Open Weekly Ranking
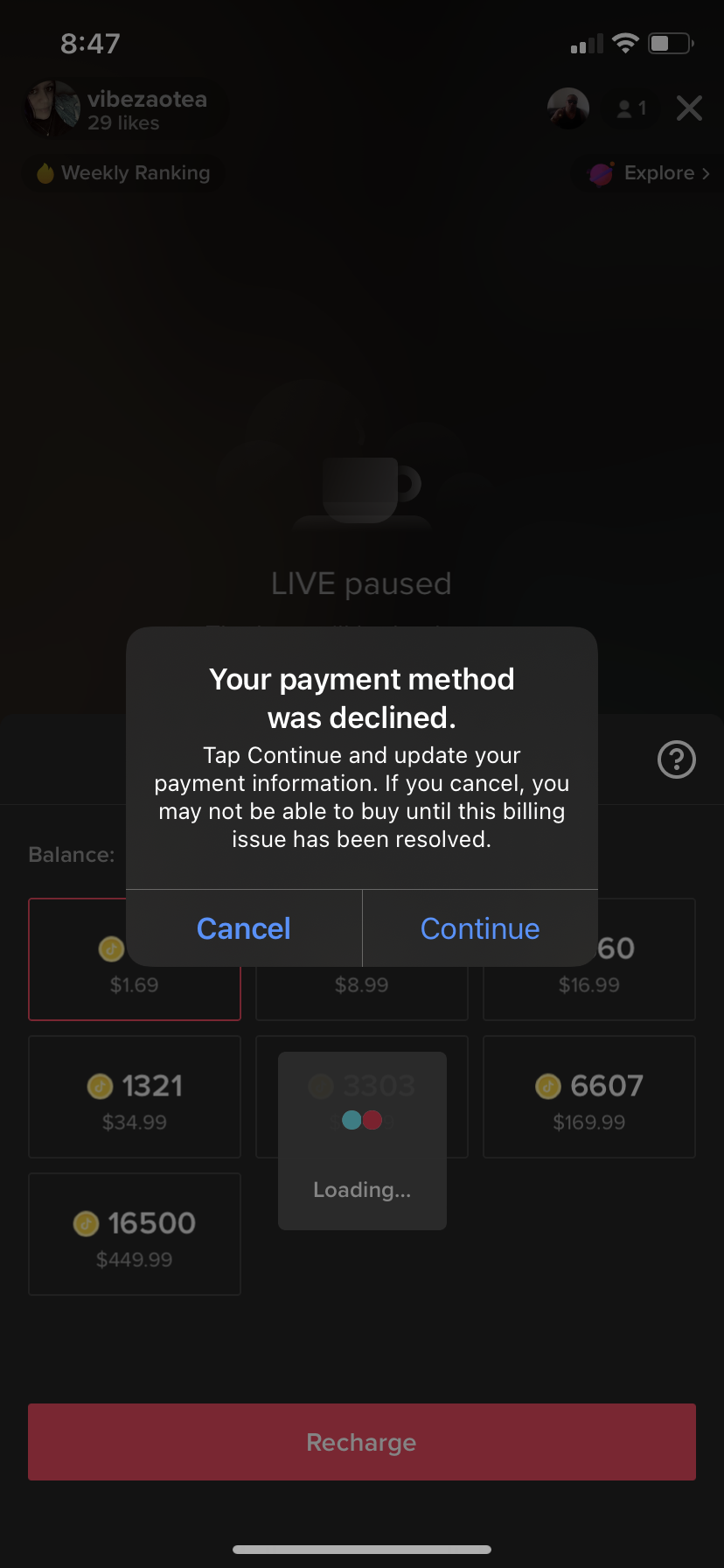This screenshot has height=1568, width=724. tap(122, 173)
